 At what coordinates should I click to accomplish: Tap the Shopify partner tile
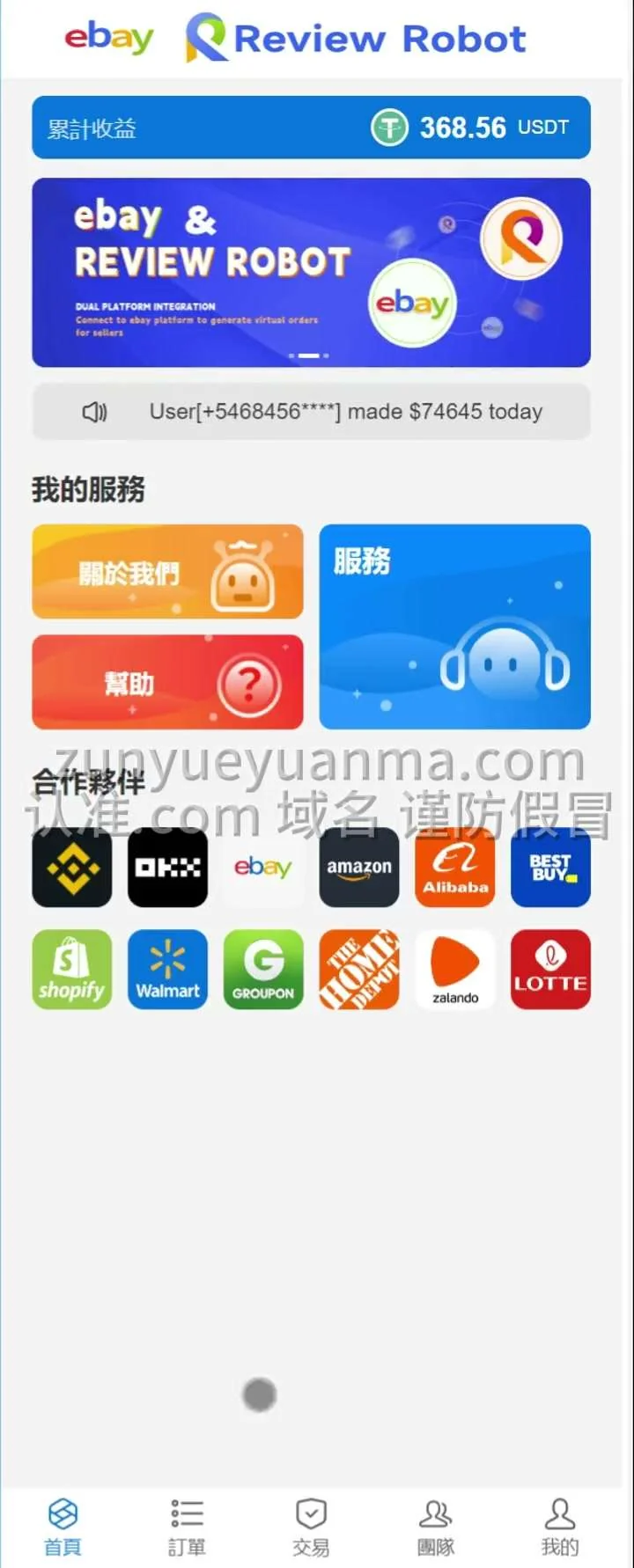(72, 970)
